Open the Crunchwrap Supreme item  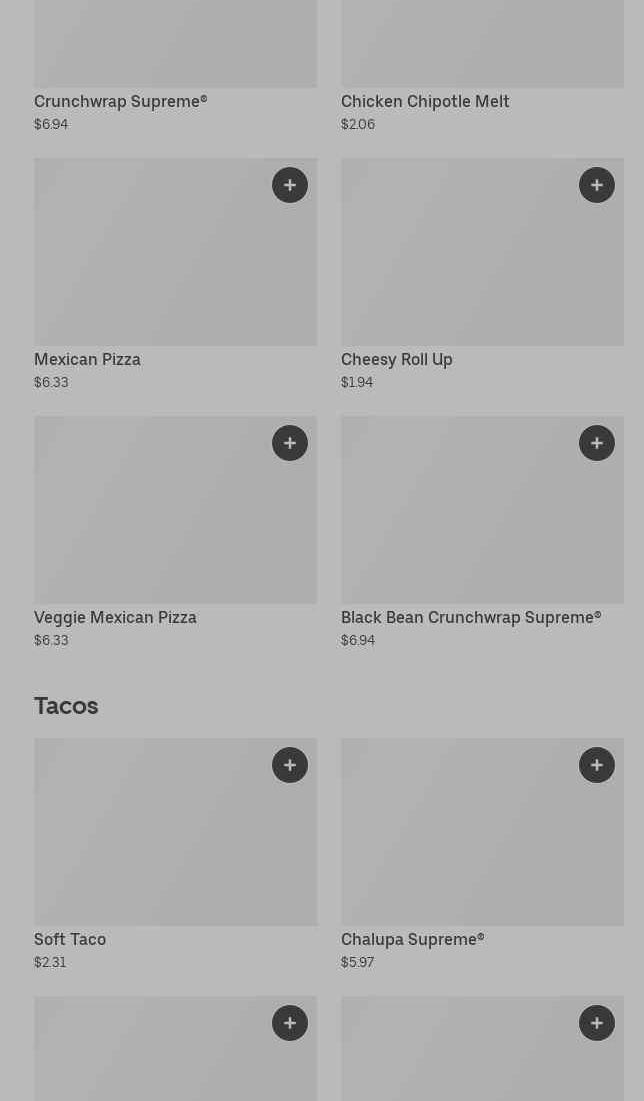tap(176, 67)
